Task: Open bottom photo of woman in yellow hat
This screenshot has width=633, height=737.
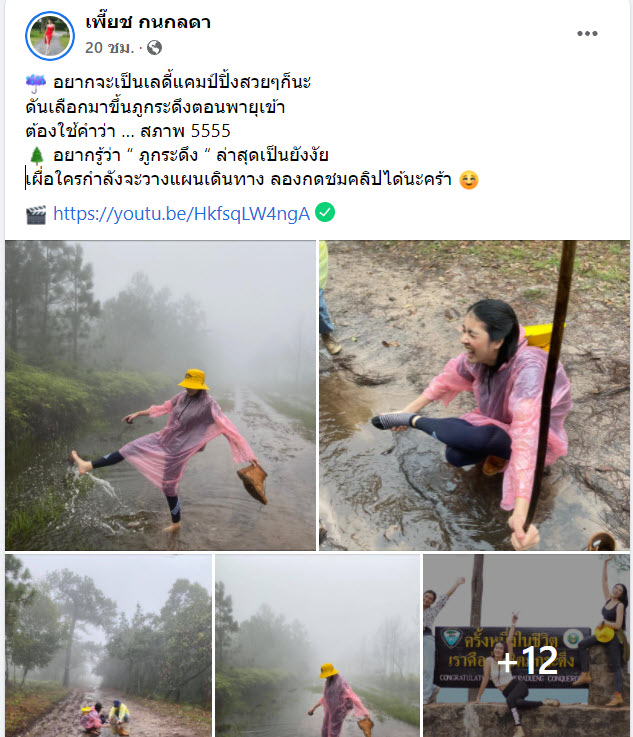Action: 317,645
